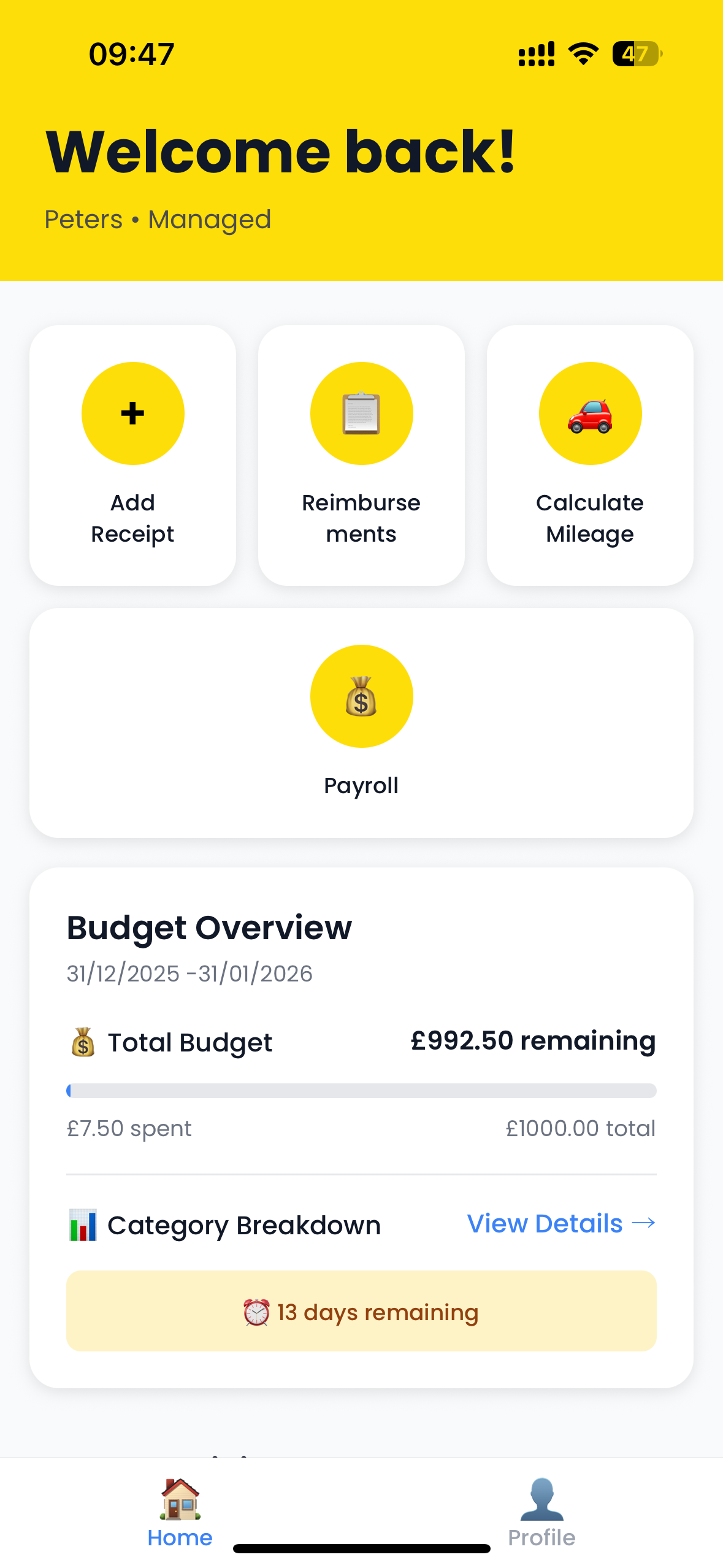723x1568 pixels.
Task: Click the Peters Managed subtitle
Action: click(x=158, y=219)
